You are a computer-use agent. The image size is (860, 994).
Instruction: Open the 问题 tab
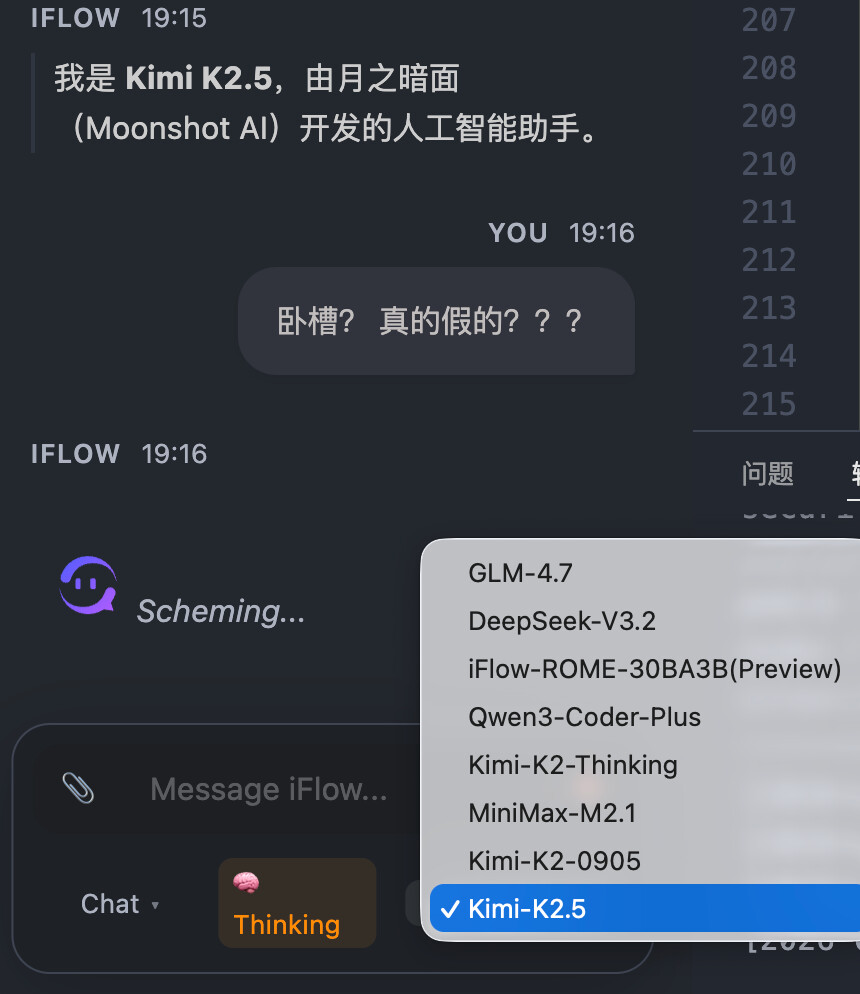767,473
